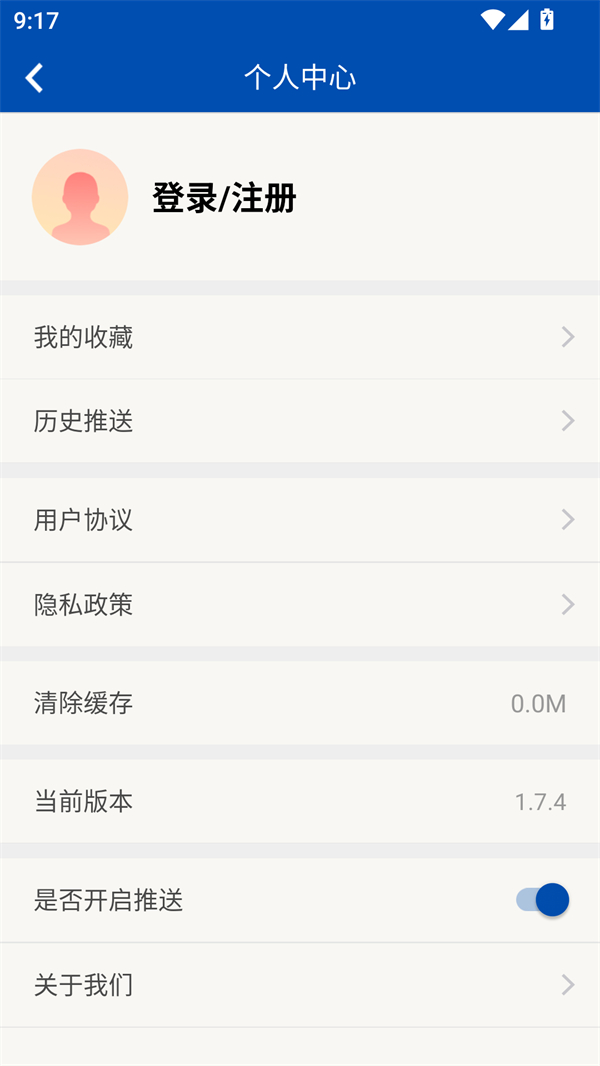Screen dimensions: 600x1066
Task: Open 关于我们 about page
Action: pos(300,985)
